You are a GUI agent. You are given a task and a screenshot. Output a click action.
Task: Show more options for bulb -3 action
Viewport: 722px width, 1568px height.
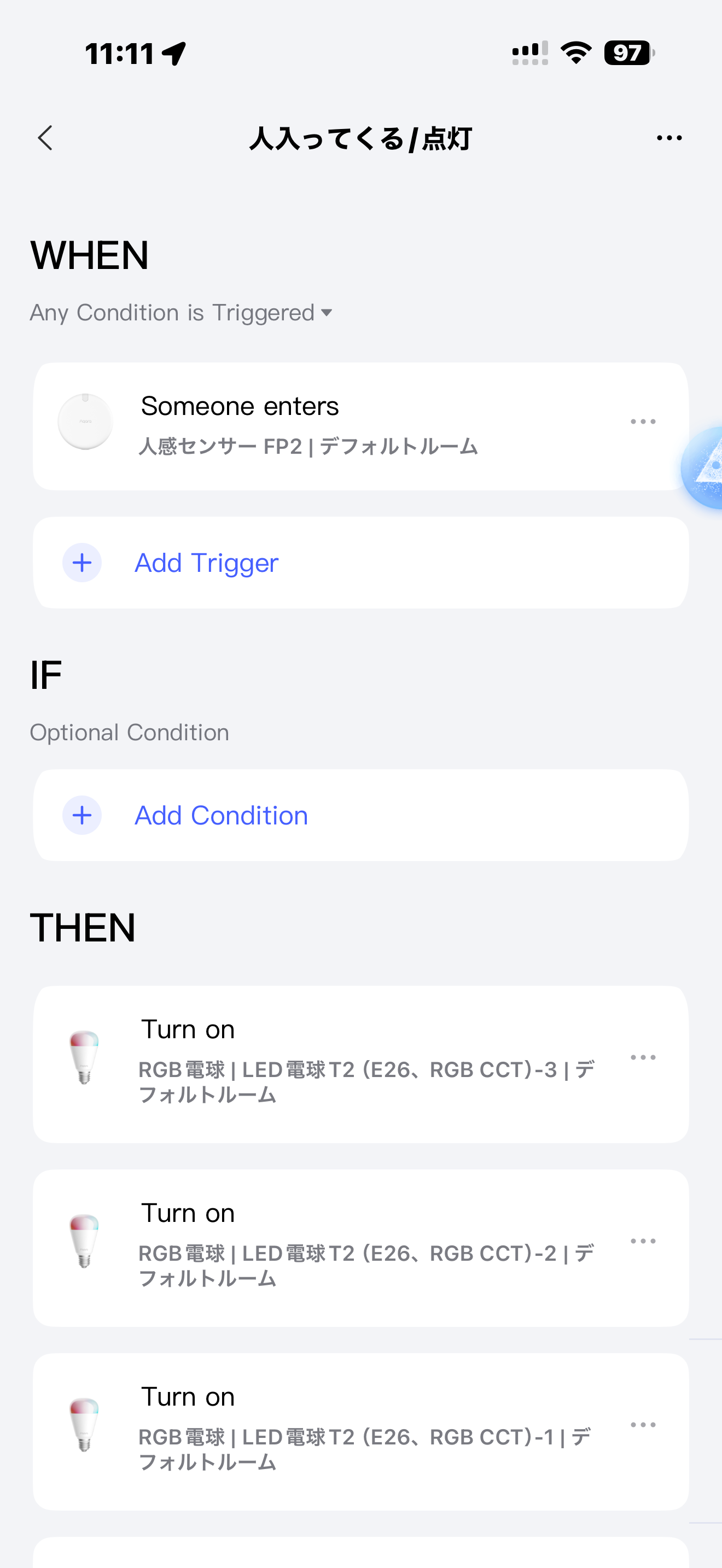(x=643, y=1057)
